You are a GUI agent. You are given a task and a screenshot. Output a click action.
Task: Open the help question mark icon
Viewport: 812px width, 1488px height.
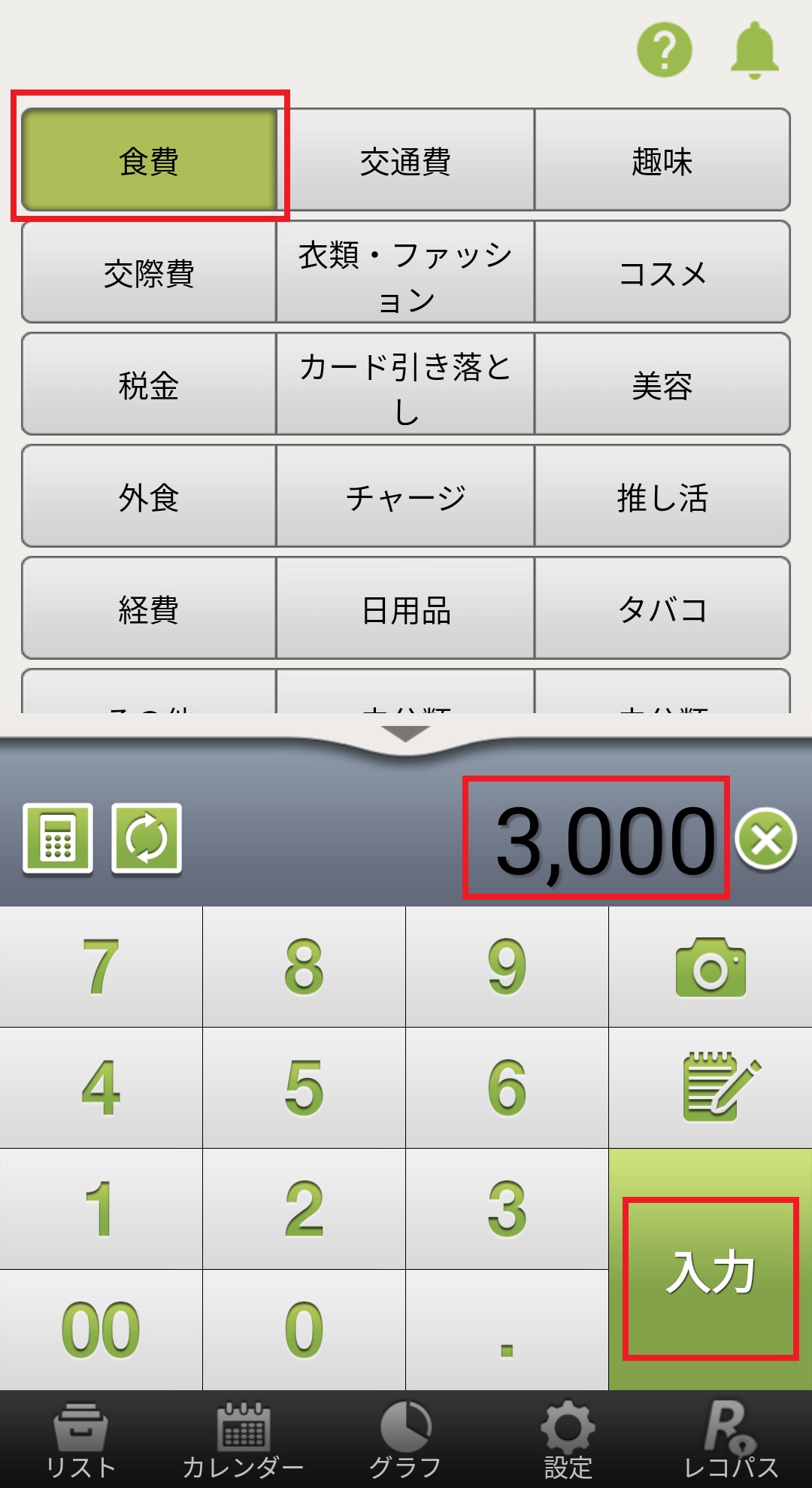(664, 50)
